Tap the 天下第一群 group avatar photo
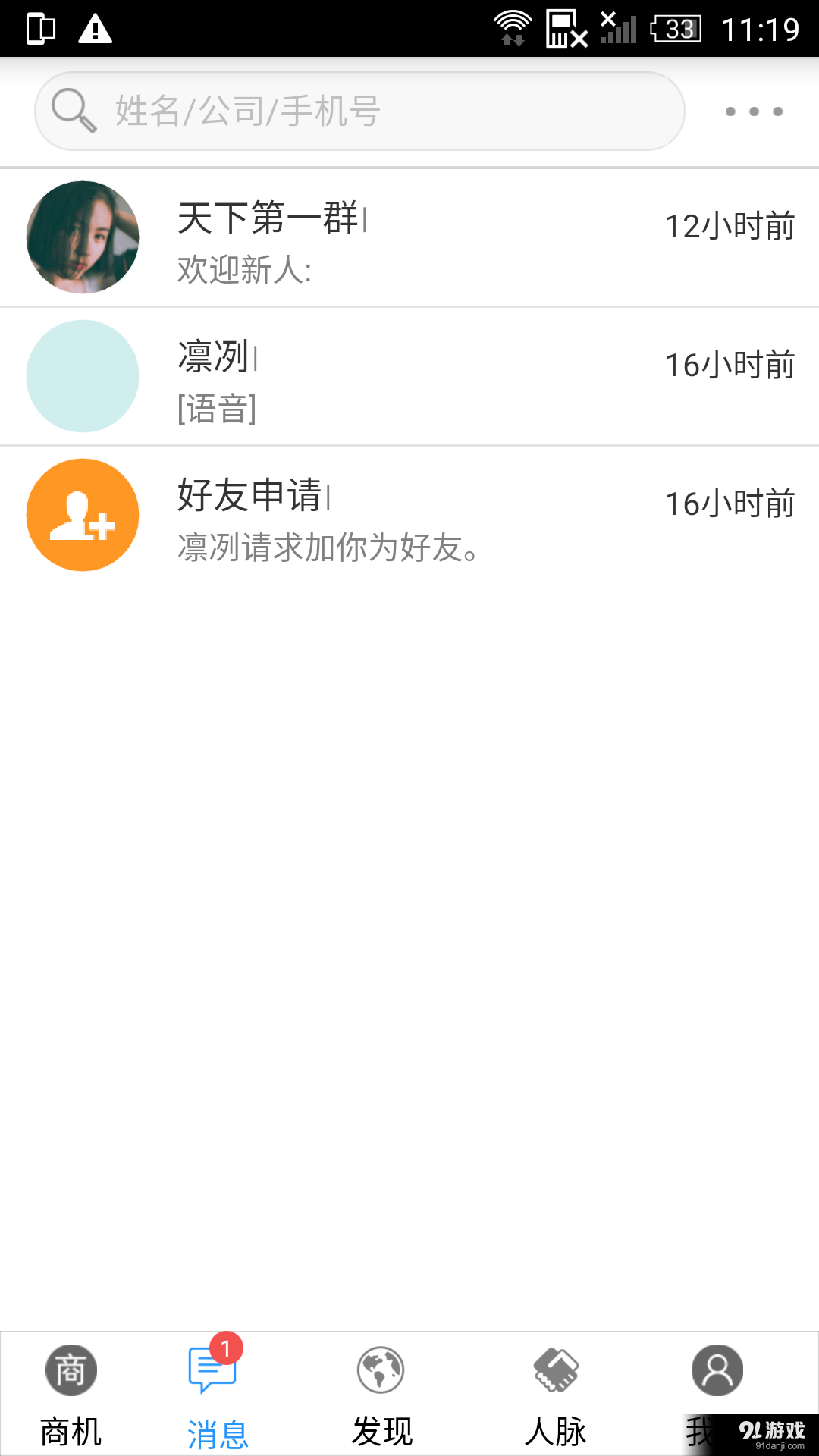The image size is (819, 1456). click(82, 237)
